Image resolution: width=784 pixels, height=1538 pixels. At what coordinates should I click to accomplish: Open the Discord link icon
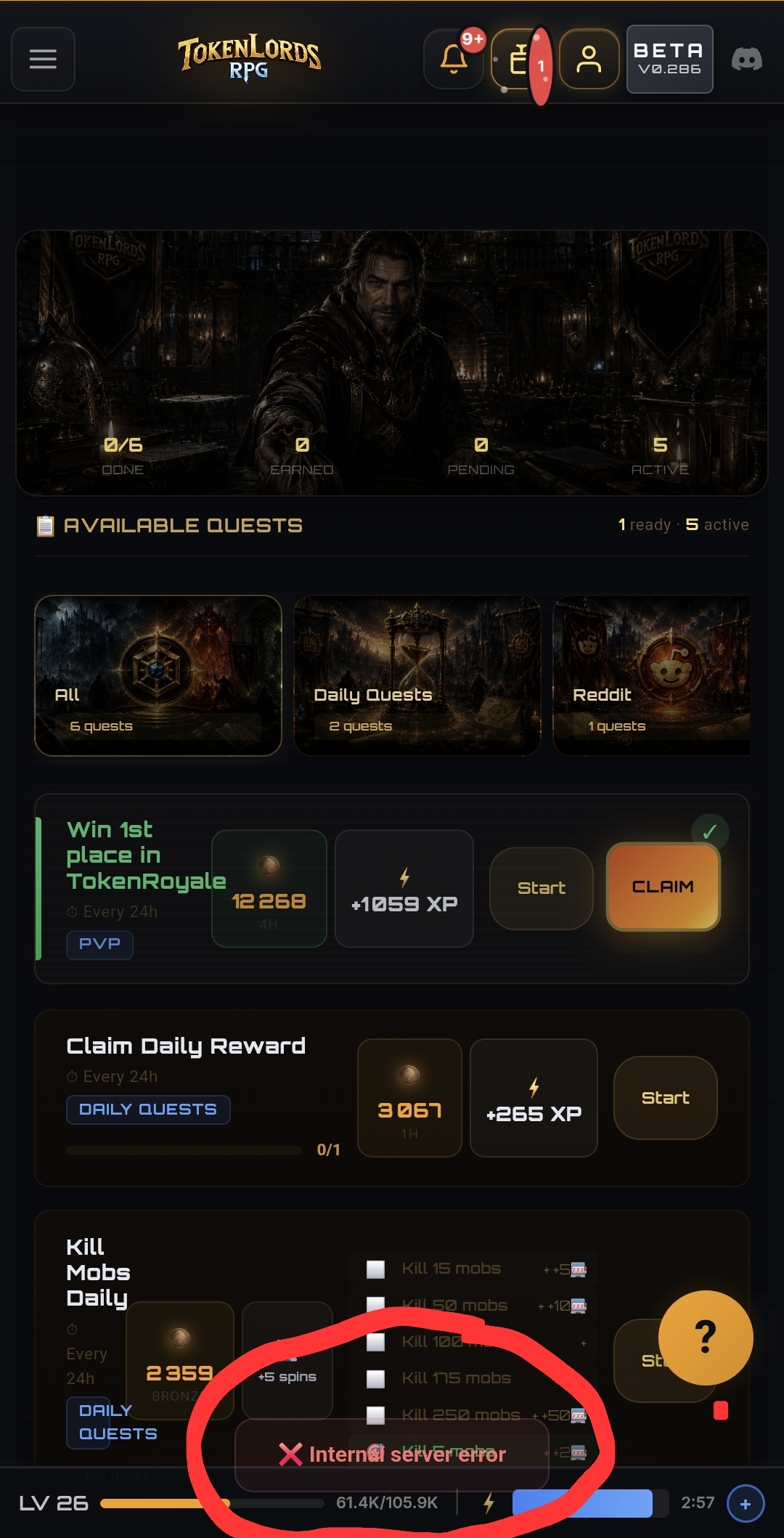746,59
